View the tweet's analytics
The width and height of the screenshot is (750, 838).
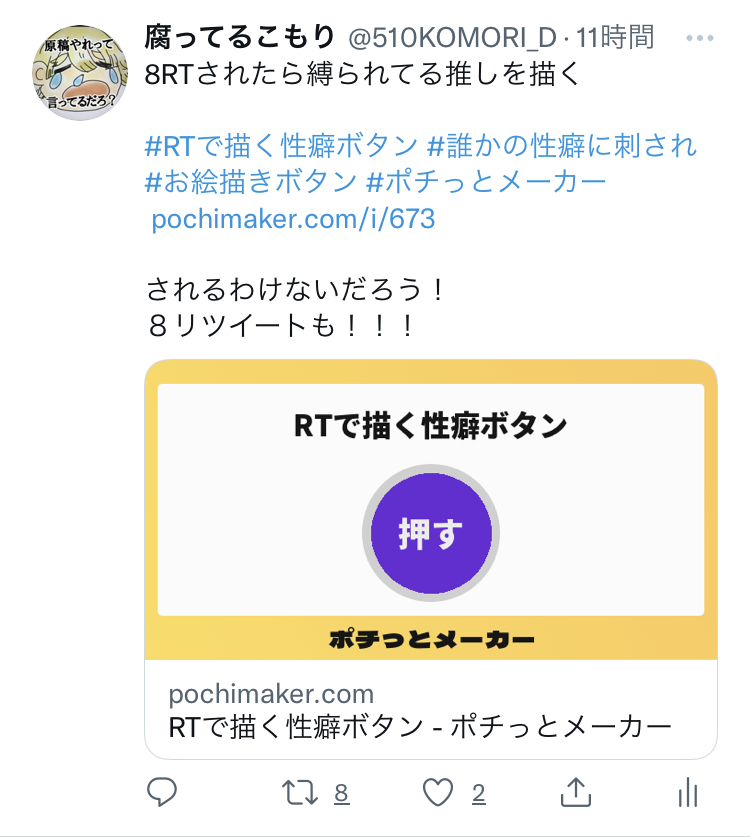688,793
